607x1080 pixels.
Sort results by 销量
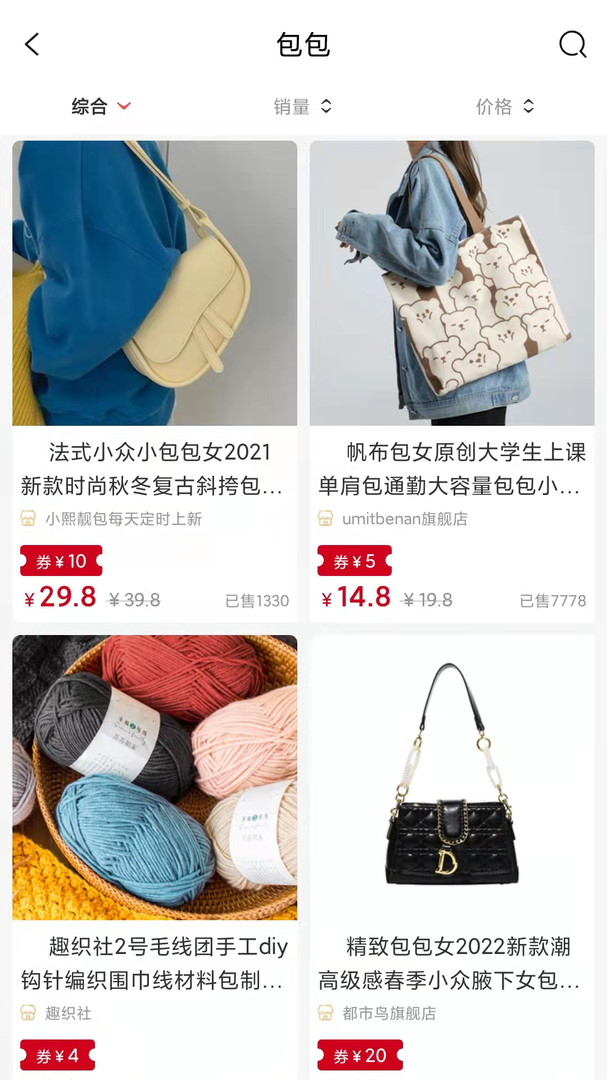[x=302, y=106]
